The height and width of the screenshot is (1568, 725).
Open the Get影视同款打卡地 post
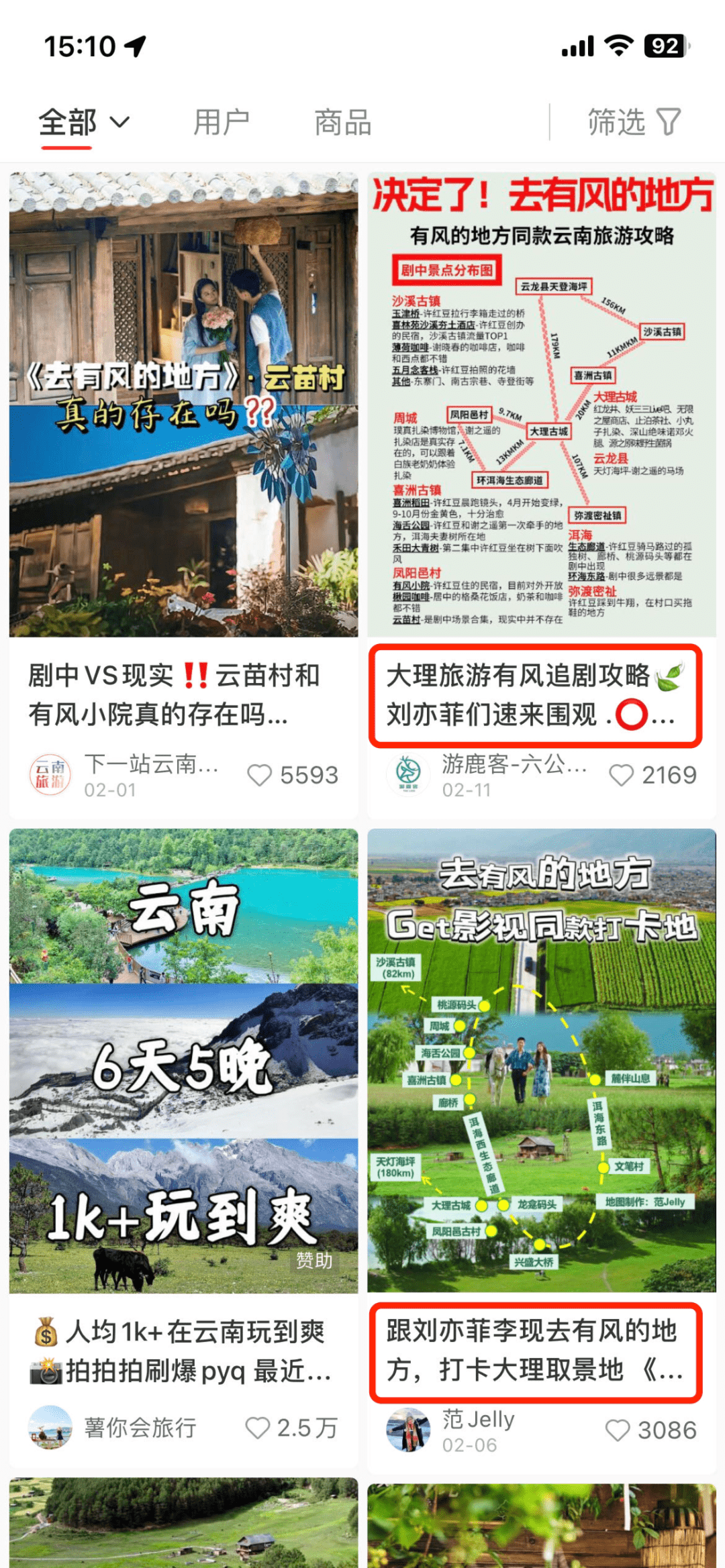coord(541,1060)
